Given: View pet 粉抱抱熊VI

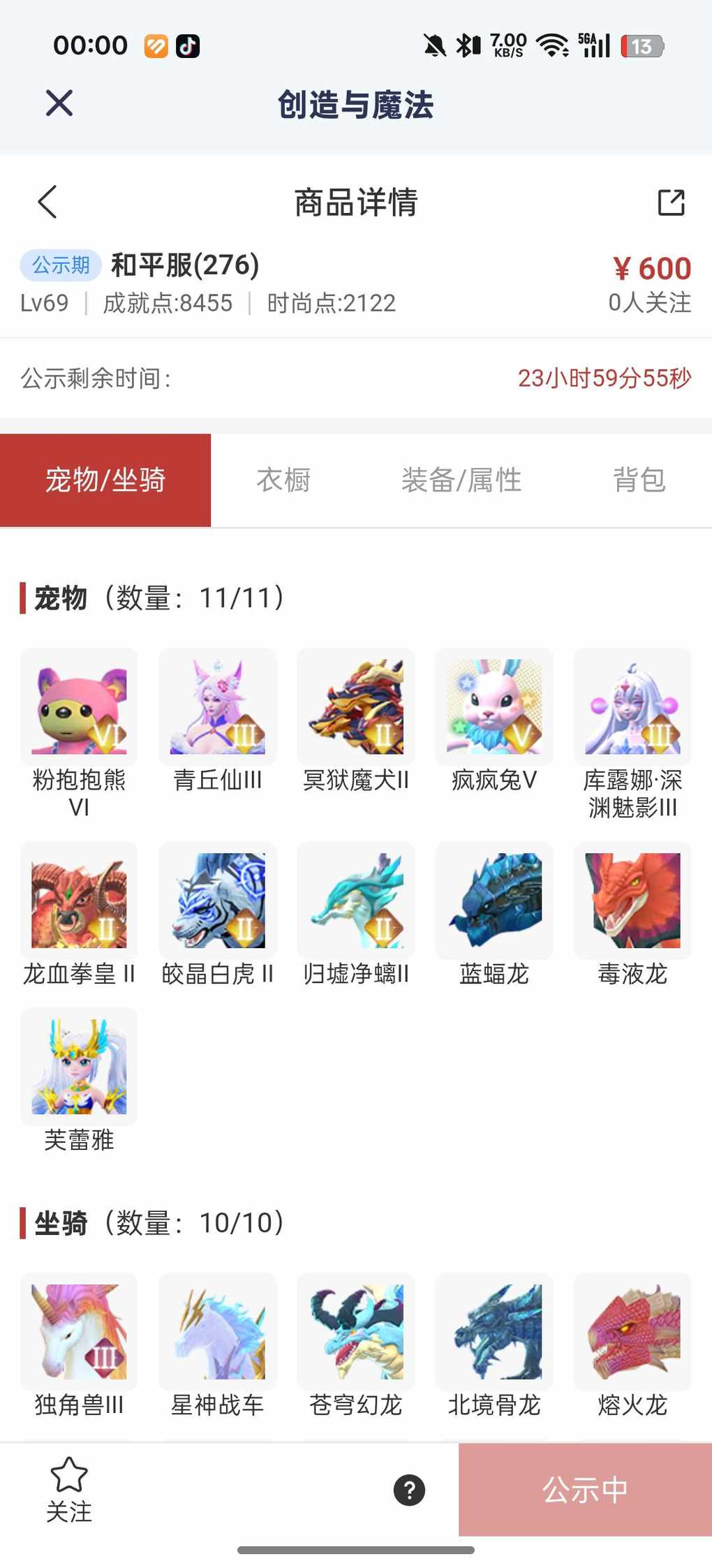Looking at the screenshot, I should pos(79,707).
